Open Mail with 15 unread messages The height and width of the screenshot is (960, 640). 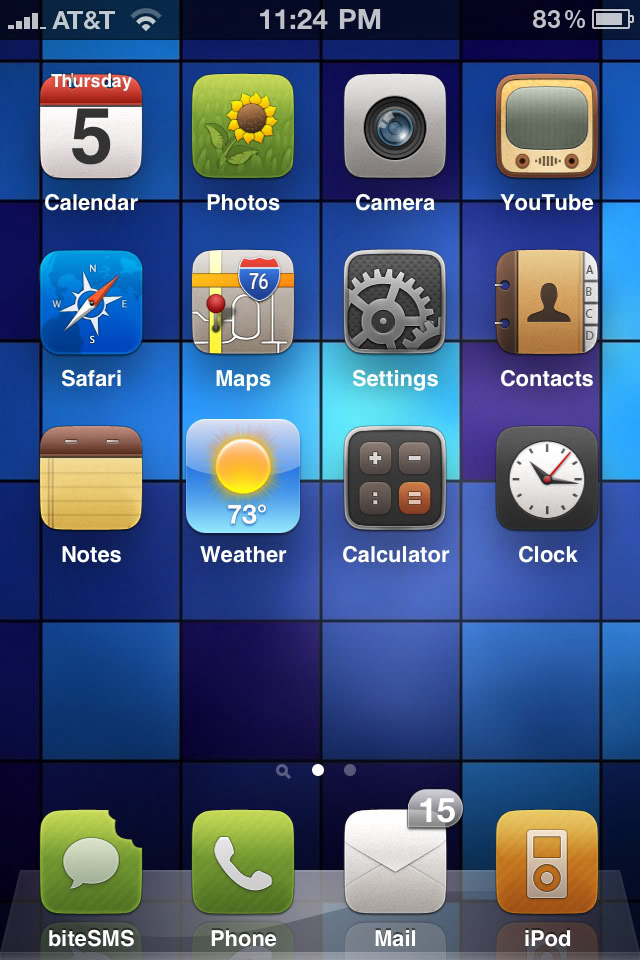point(395,863)
